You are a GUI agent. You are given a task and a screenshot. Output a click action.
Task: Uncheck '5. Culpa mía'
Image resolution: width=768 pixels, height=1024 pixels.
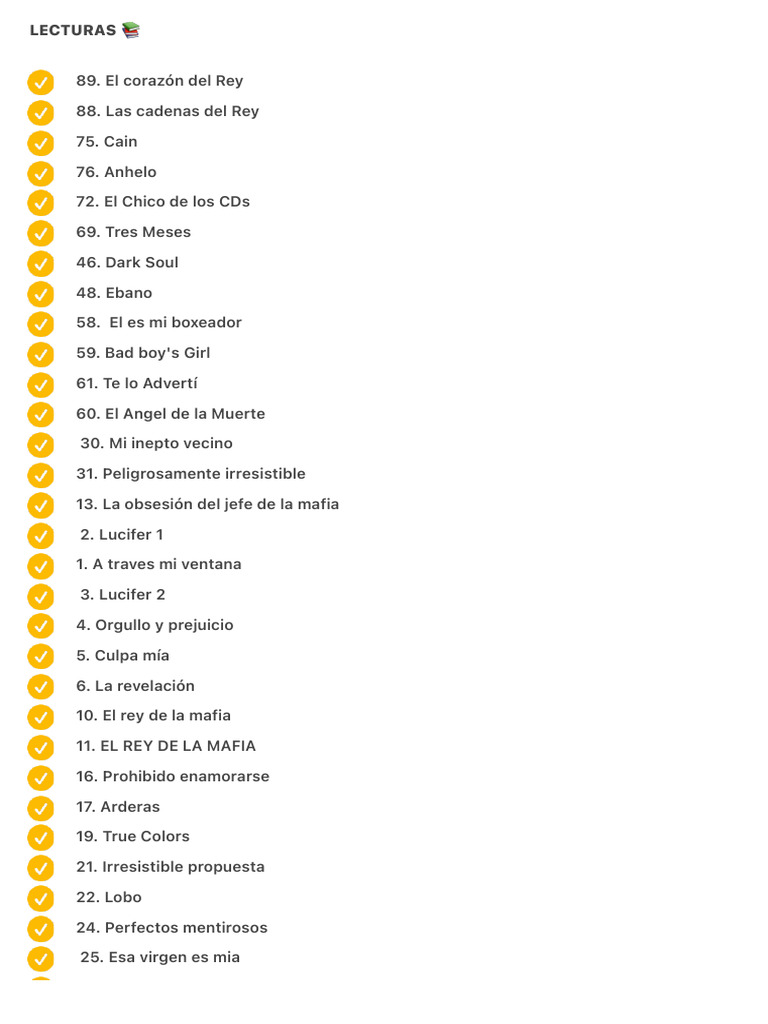click(x=40, y=657)
